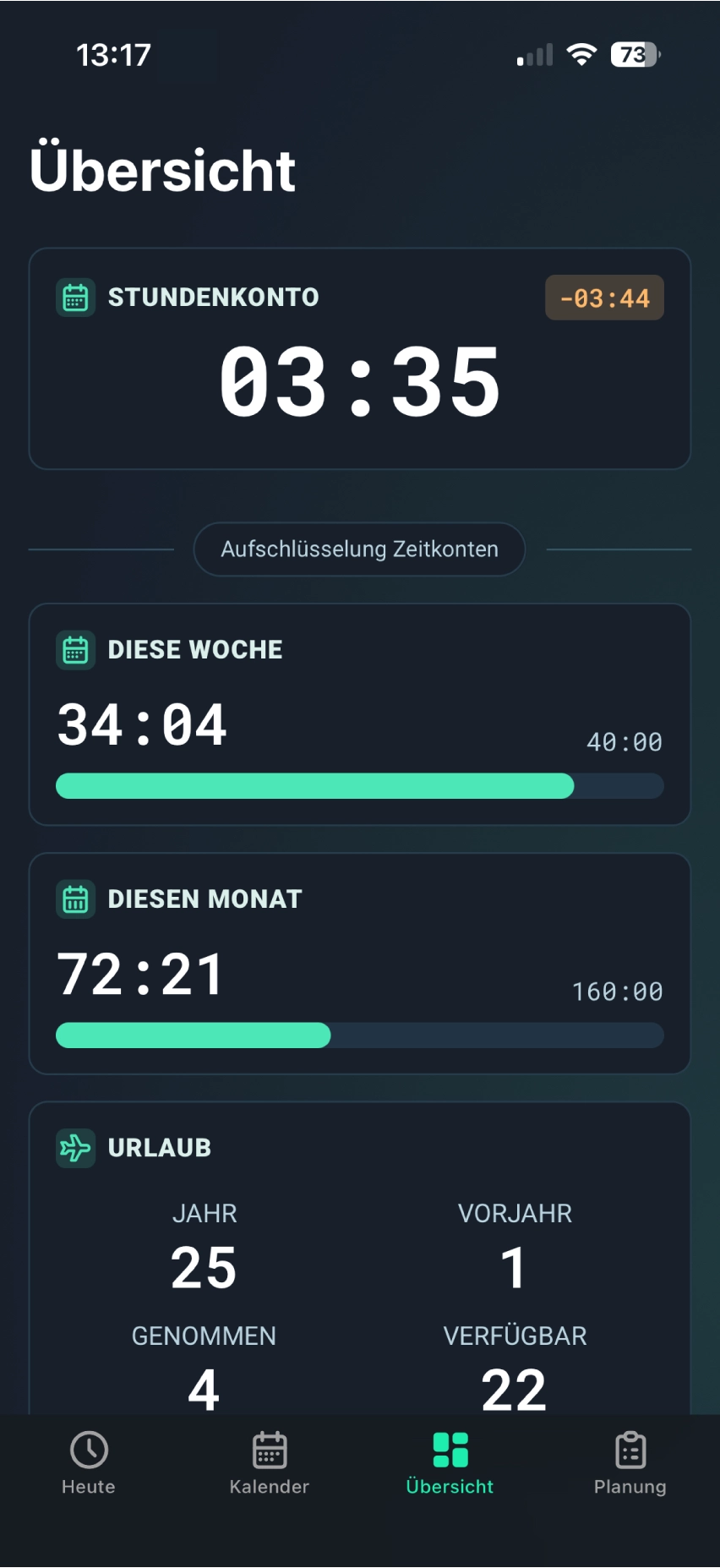Switch to the Heute tab
720x1568 pixels.
pos(89,1463)
